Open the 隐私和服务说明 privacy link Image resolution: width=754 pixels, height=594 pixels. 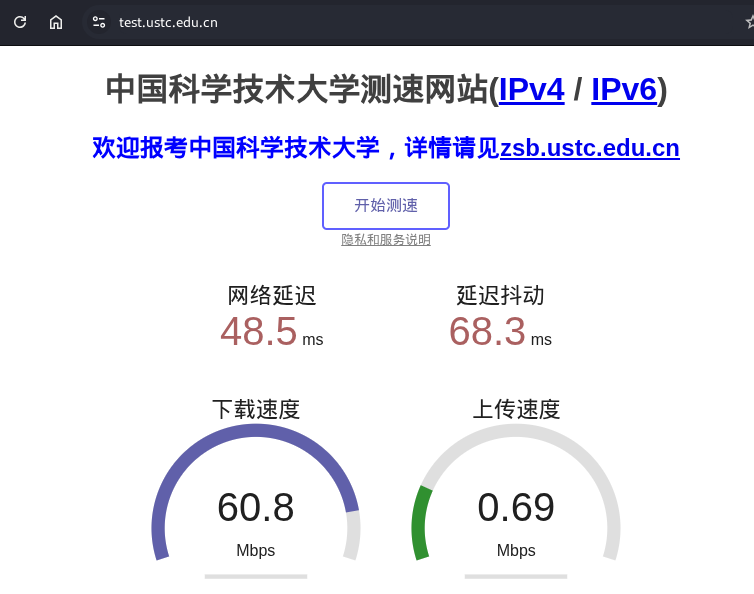click(386, 240)
